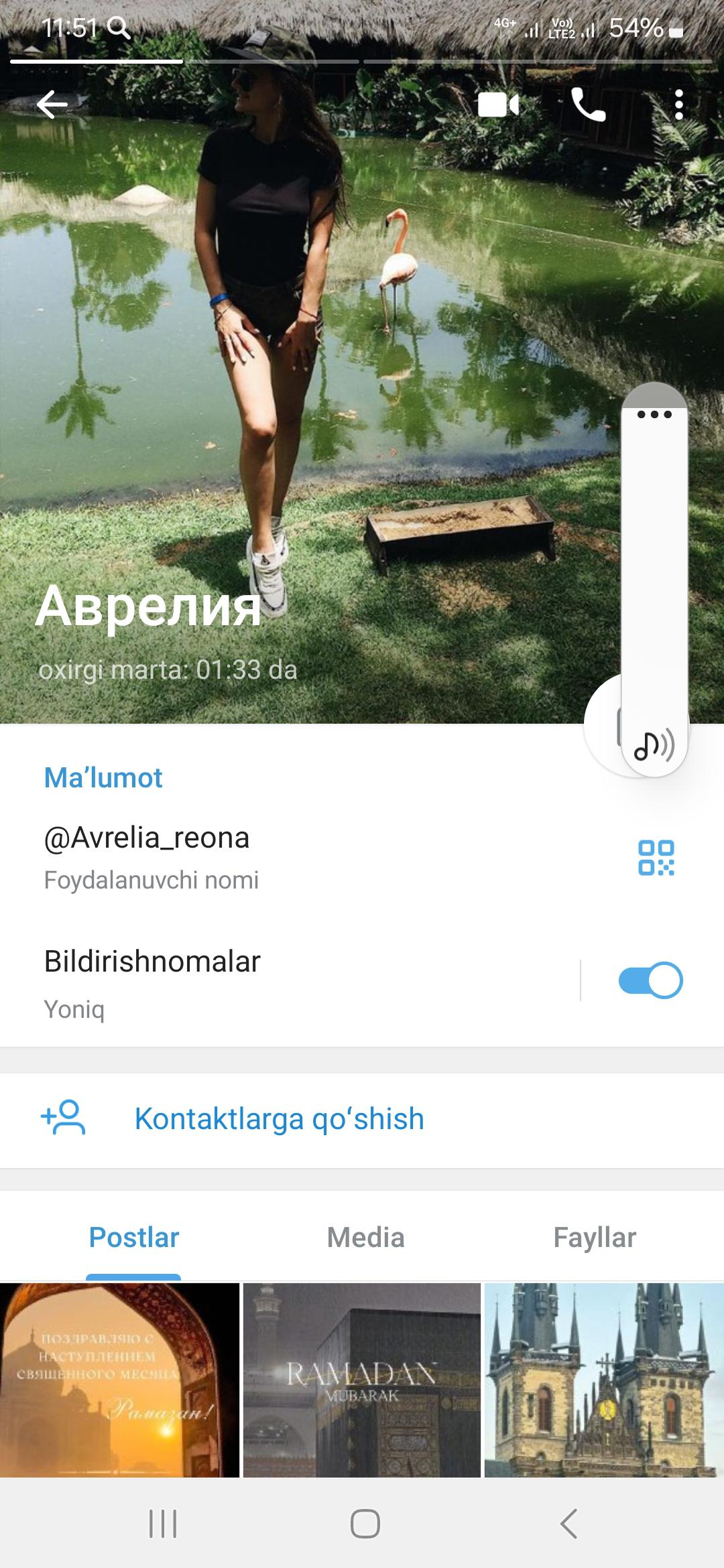
Task: Toggle the Bildirishnomalar switch off
Action: pos(650,980)
